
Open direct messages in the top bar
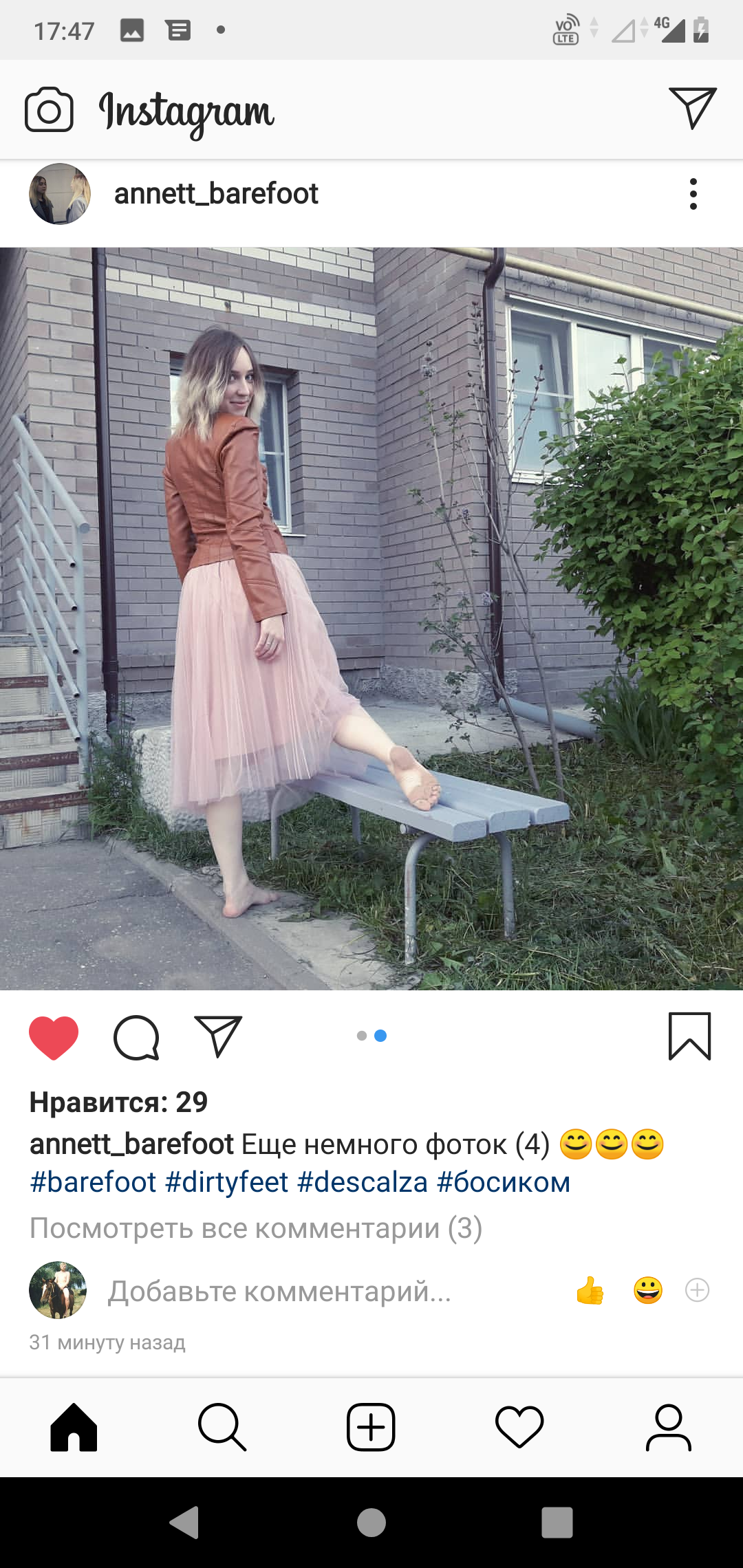(693, 108)
